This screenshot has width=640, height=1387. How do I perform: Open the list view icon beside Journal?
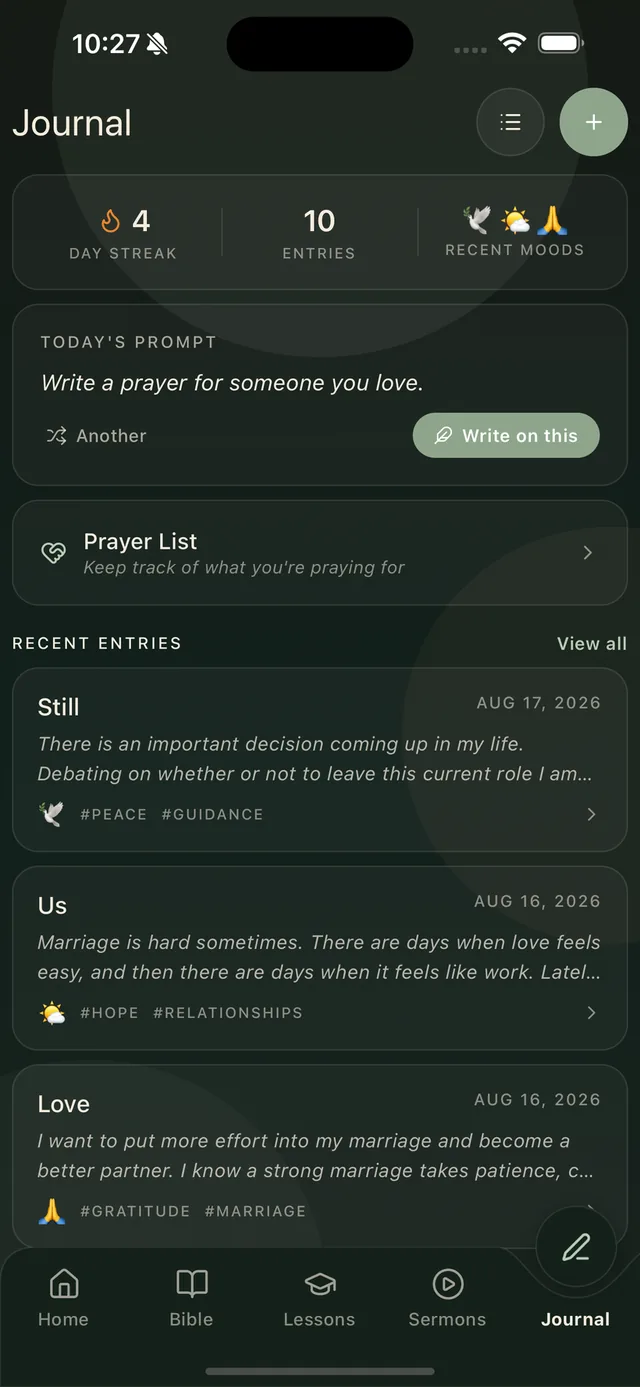click(x=510, y=122)
